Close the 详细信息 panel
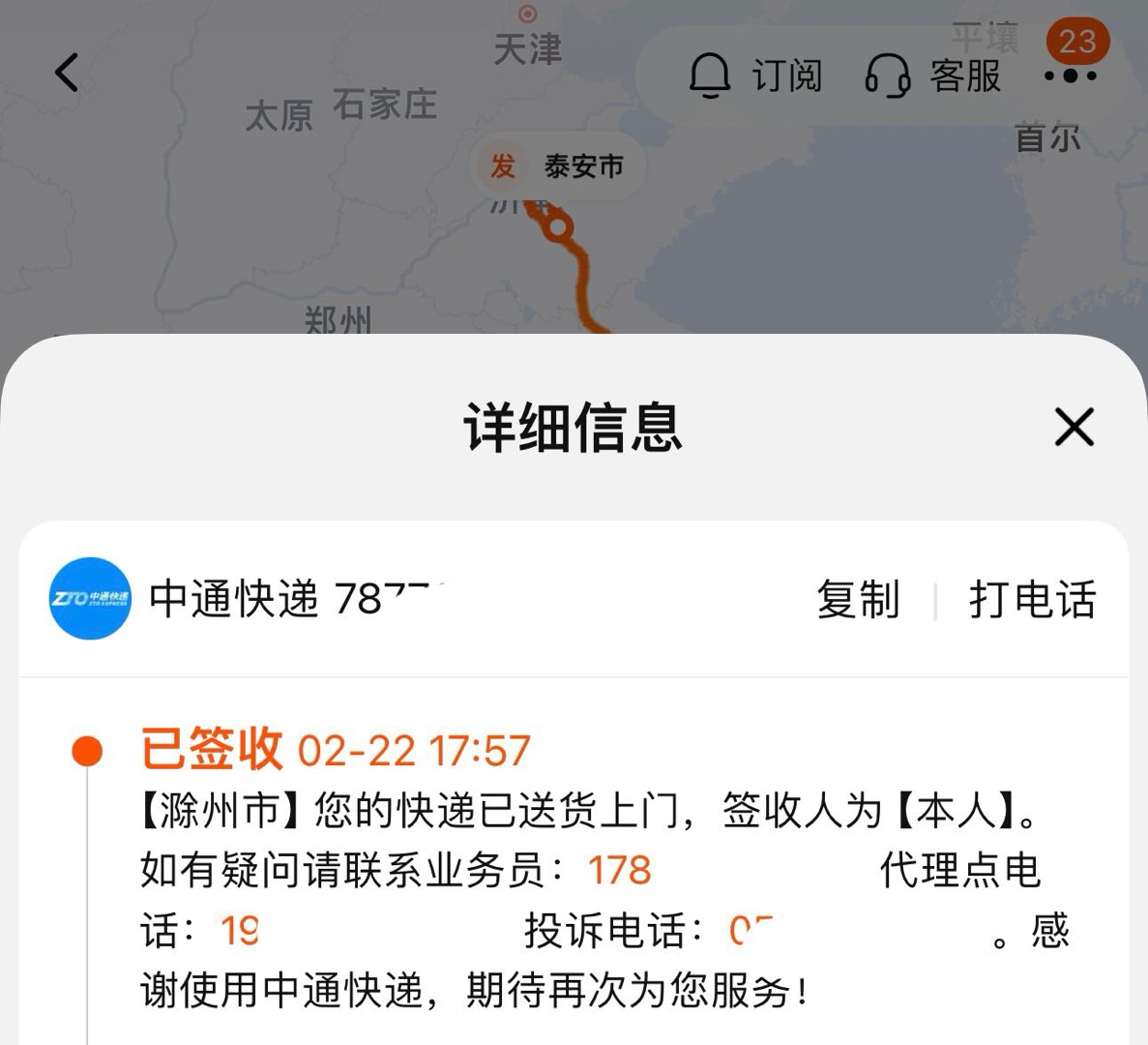 (1074, 427)
